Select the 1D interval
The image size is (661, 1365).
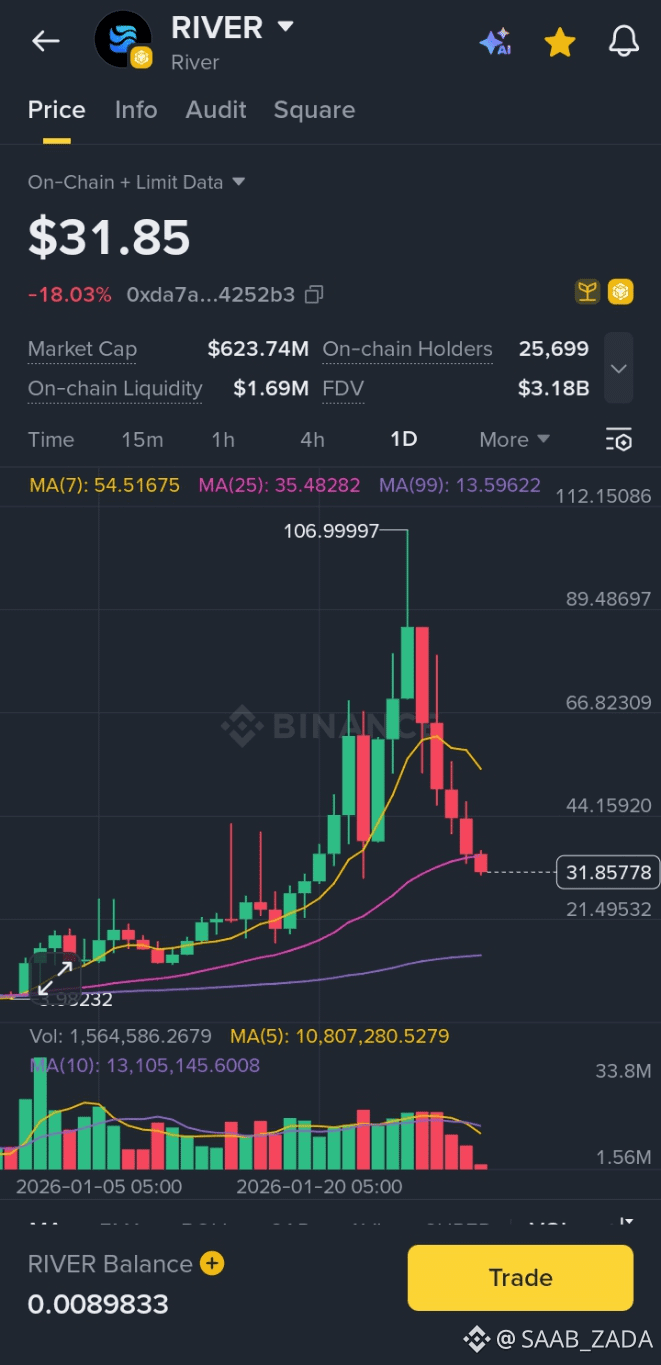403,440
